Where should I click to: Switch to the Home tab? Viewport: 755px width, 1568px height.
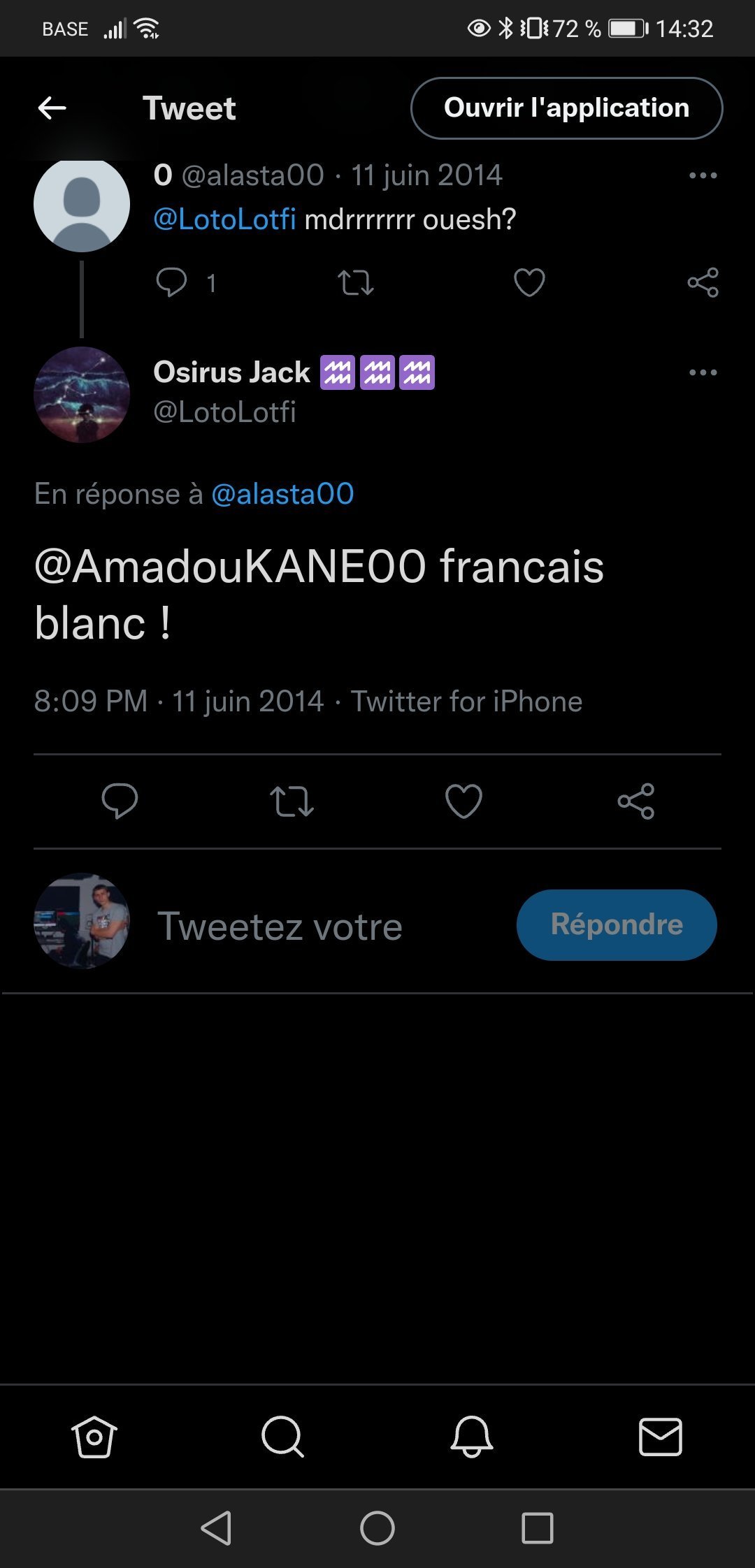coord(94,1437)
